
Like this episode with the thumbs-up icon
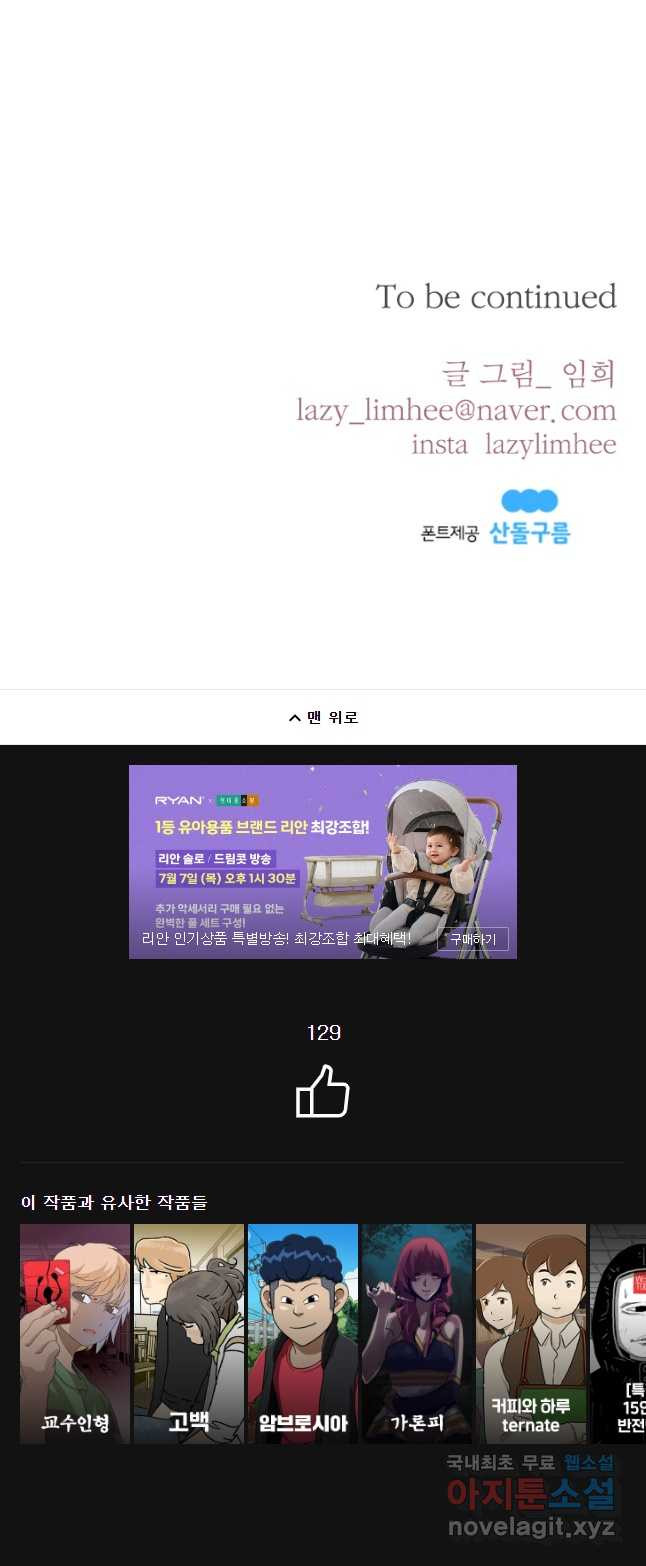tap(323, 1091)
